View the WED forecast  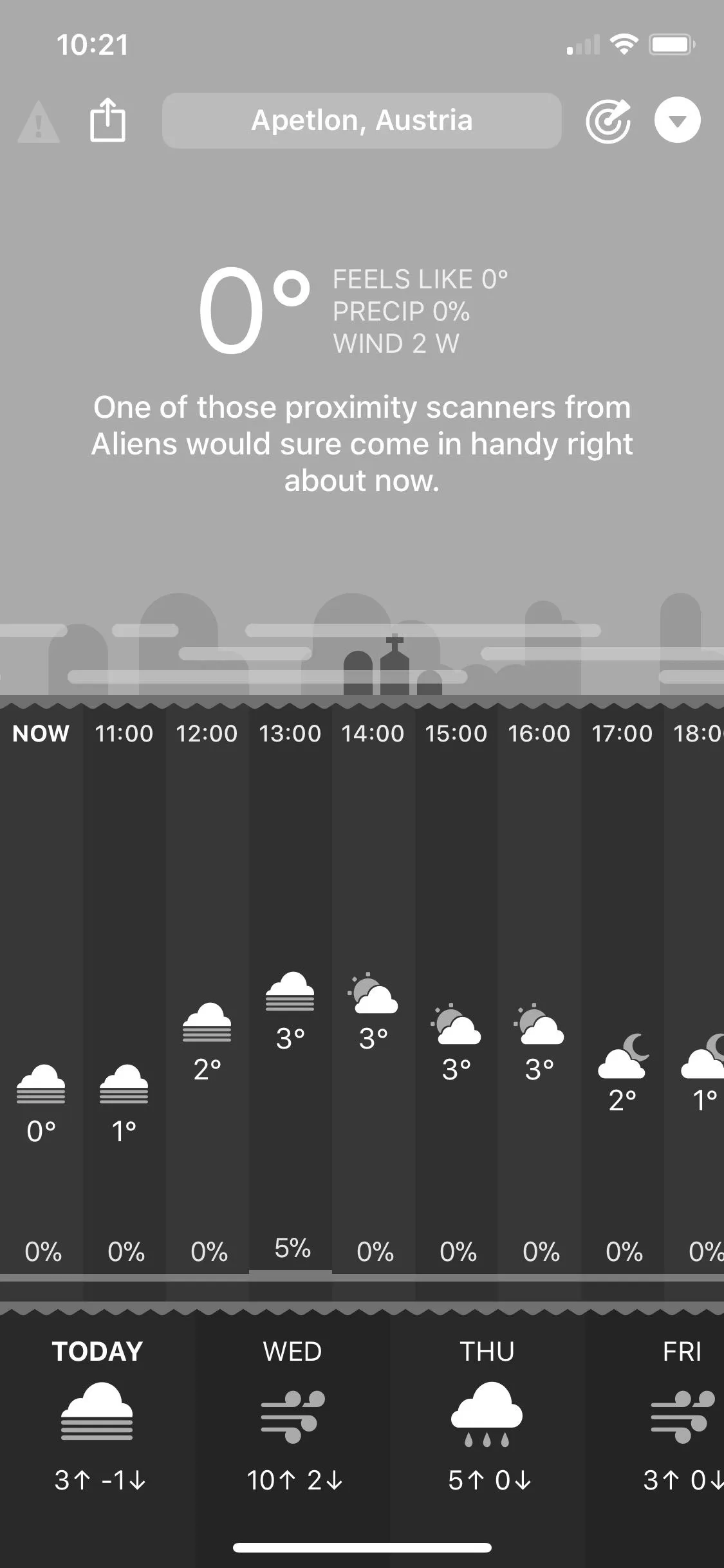(x=293, y=1416)
